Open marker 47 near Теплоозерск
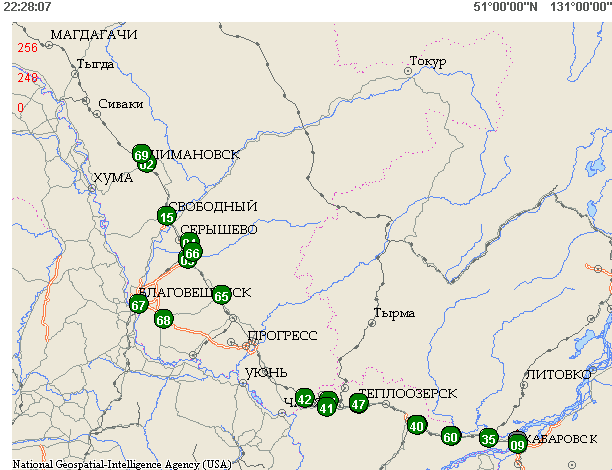This screenshot has height=470, width=612. click(x=358, y=404)
